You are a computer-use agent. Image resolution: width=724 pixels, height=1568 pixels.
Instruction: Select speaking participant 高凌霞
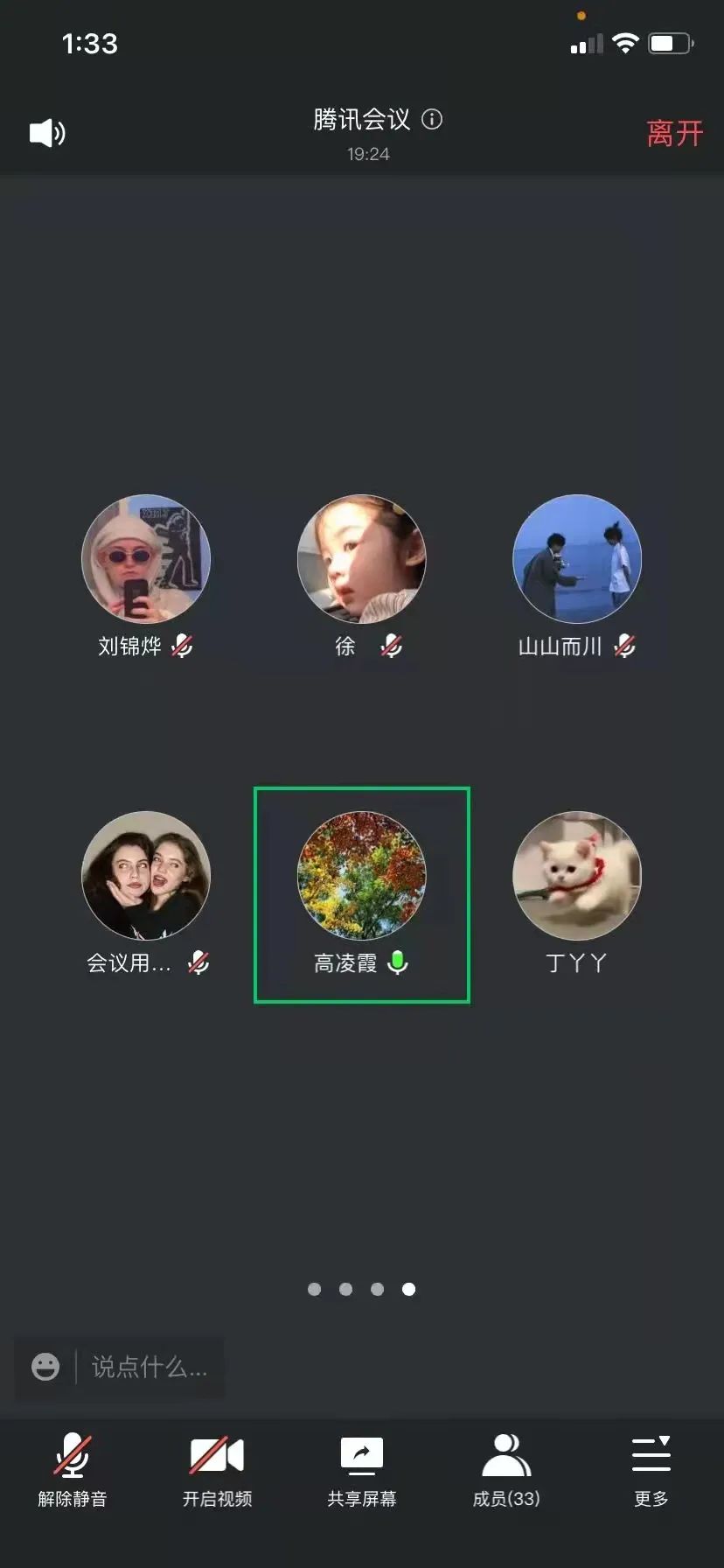361,877
